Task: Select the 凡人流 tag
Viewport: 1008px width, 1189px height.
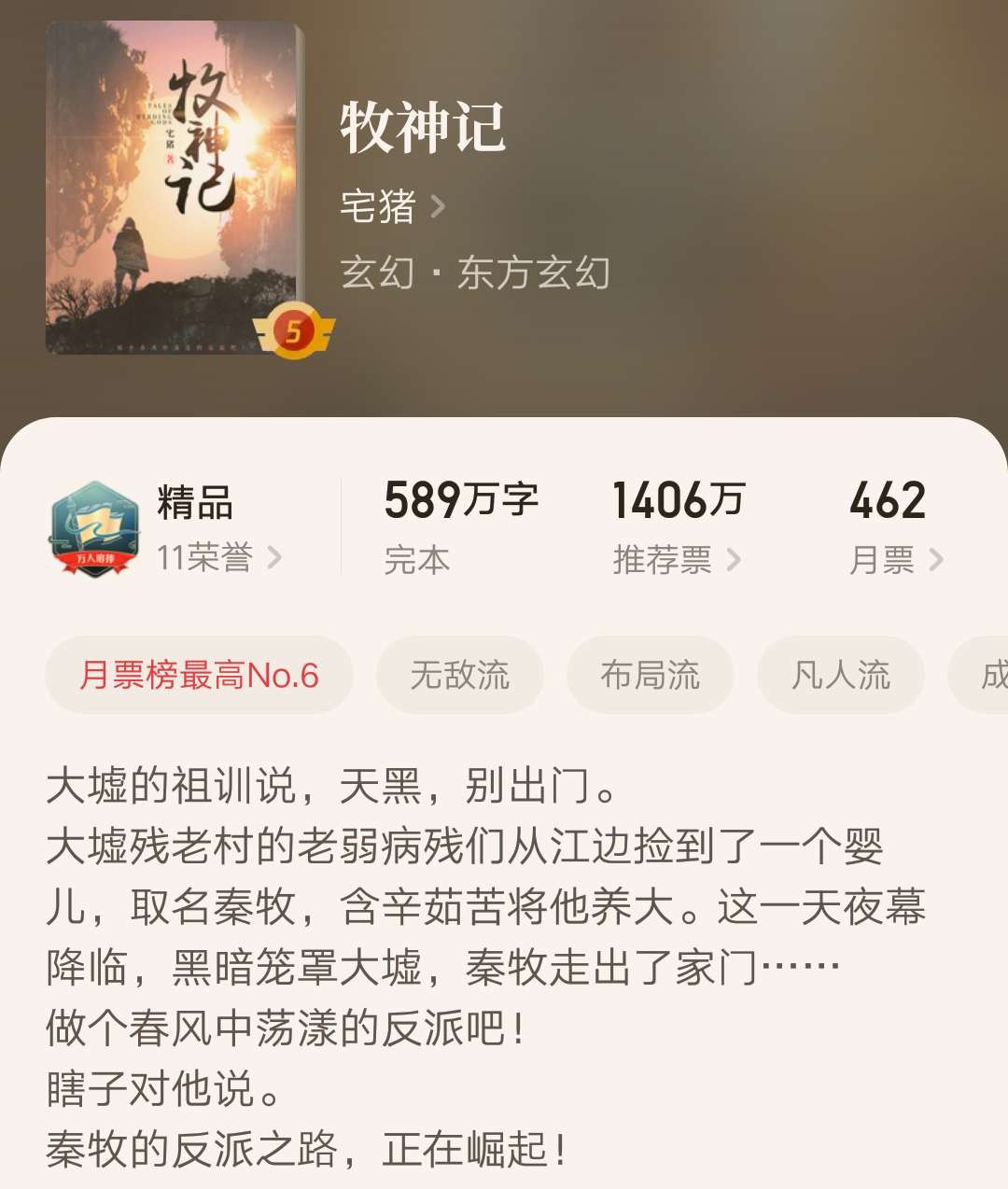Action: point(840,675)
